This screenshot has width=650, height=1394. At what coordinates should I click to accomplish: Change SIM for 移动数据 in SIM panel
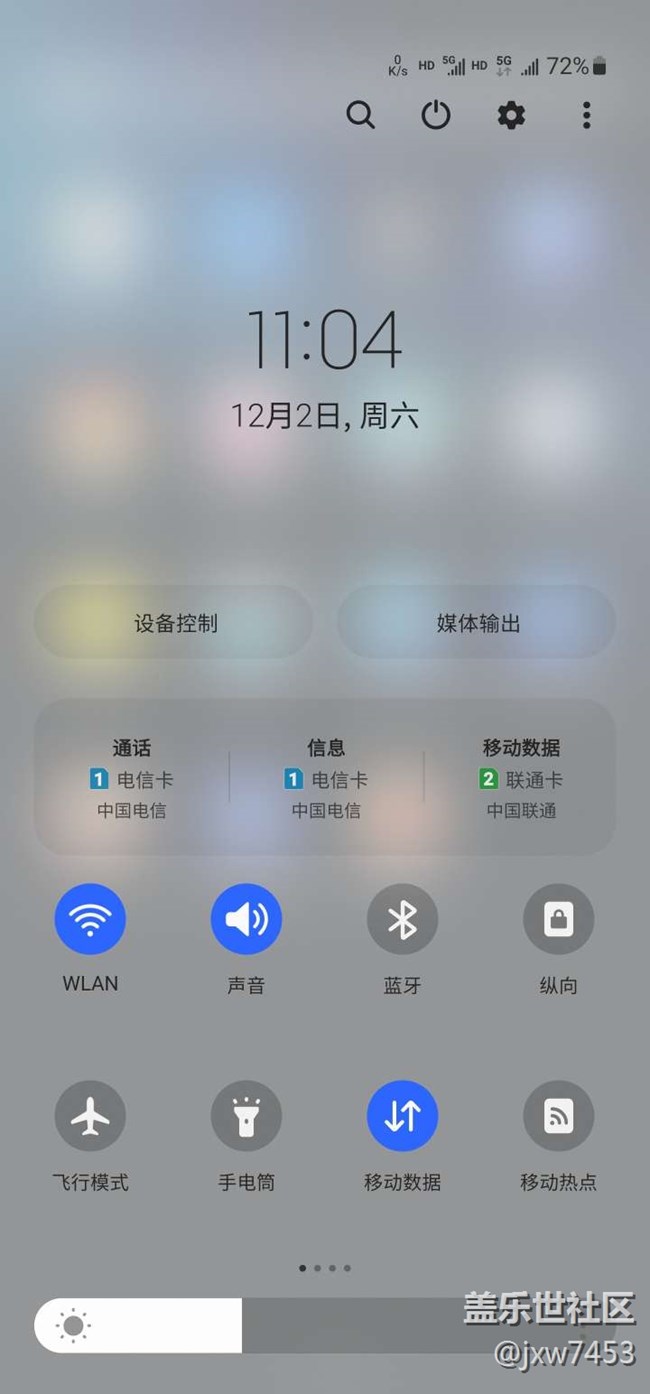pyautogui.click(x=521, y=779)
